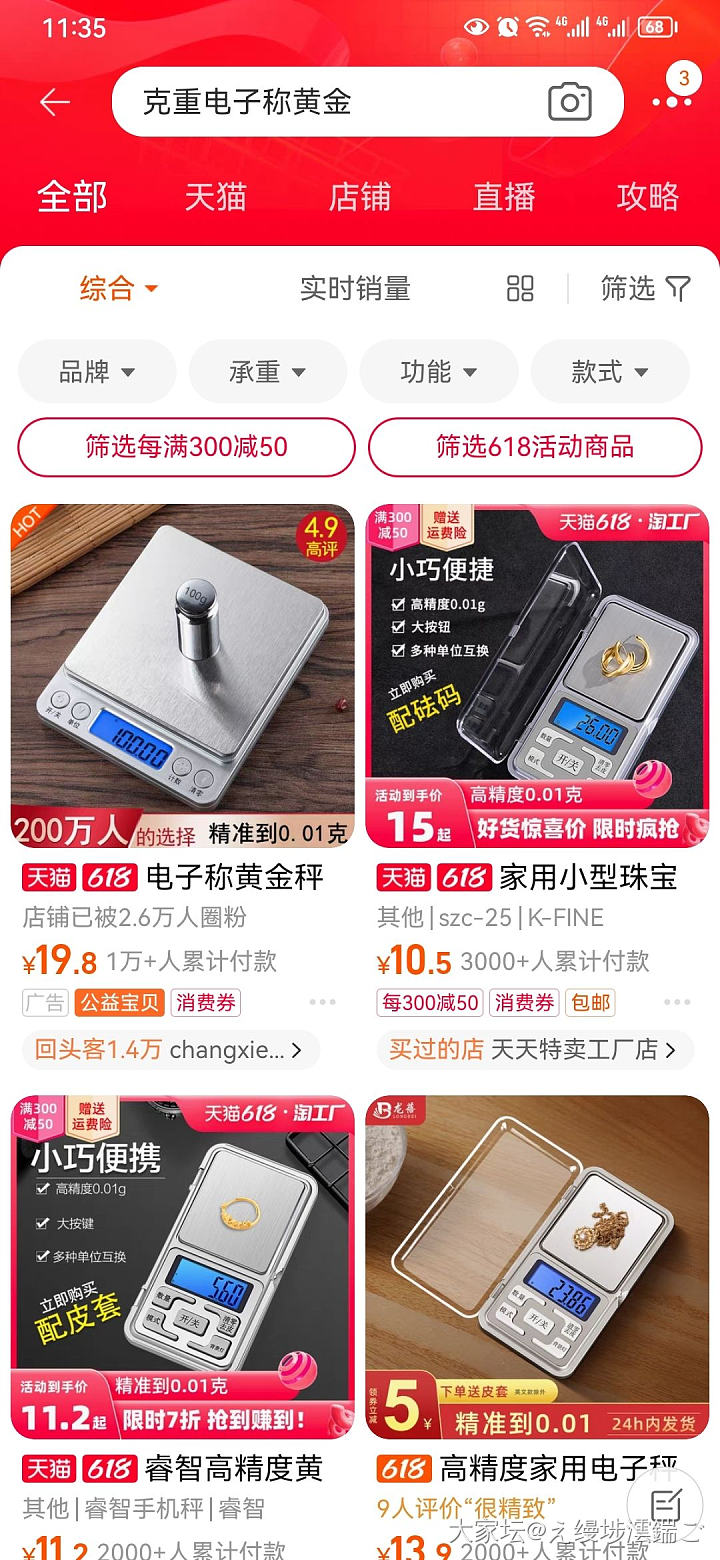Sort results by 实时销量

(x=355, y=289)
